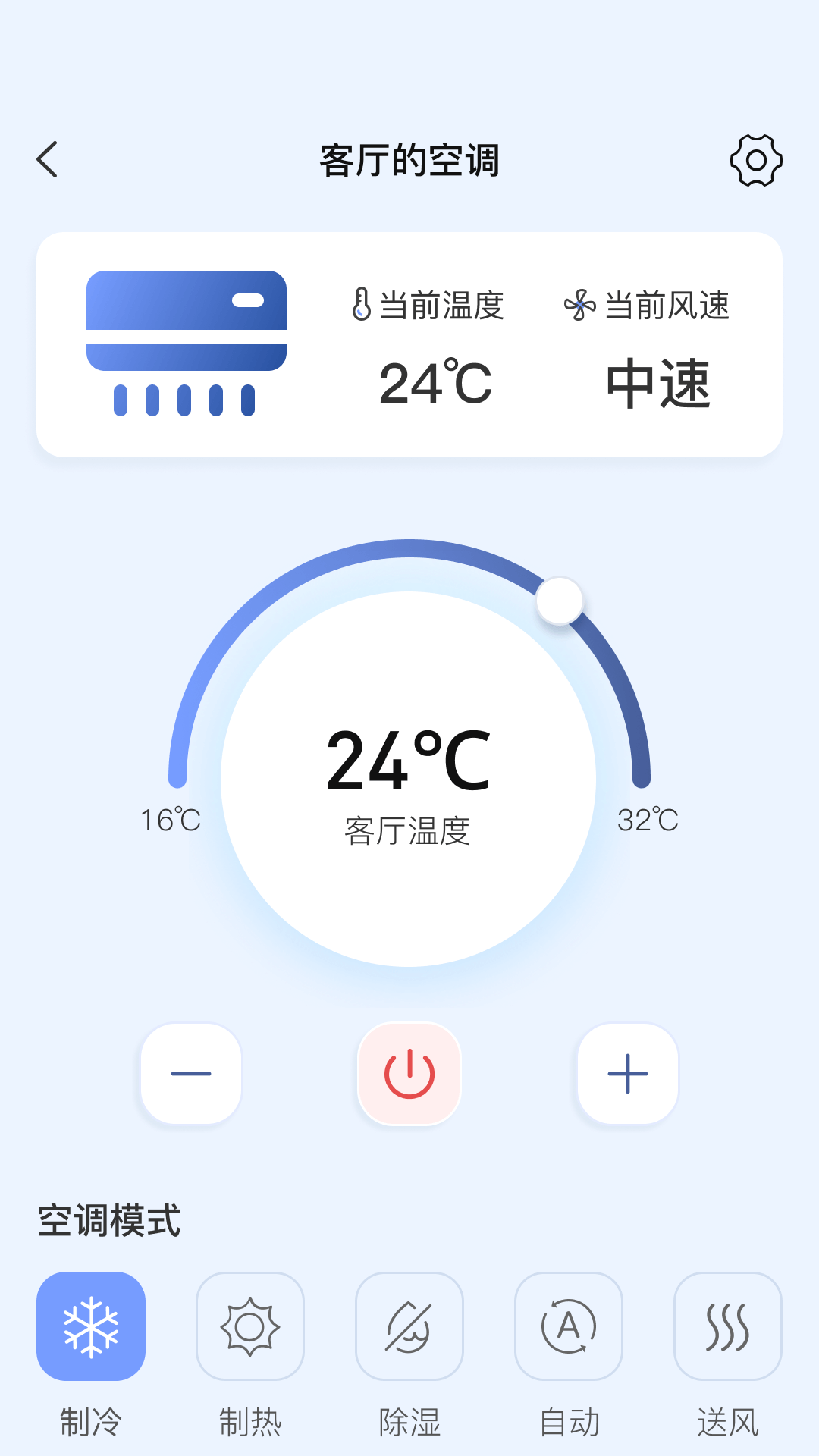Go back using the left chevron arrow
This screenshot has height=1456, width=819.
[x=47, y=161]
